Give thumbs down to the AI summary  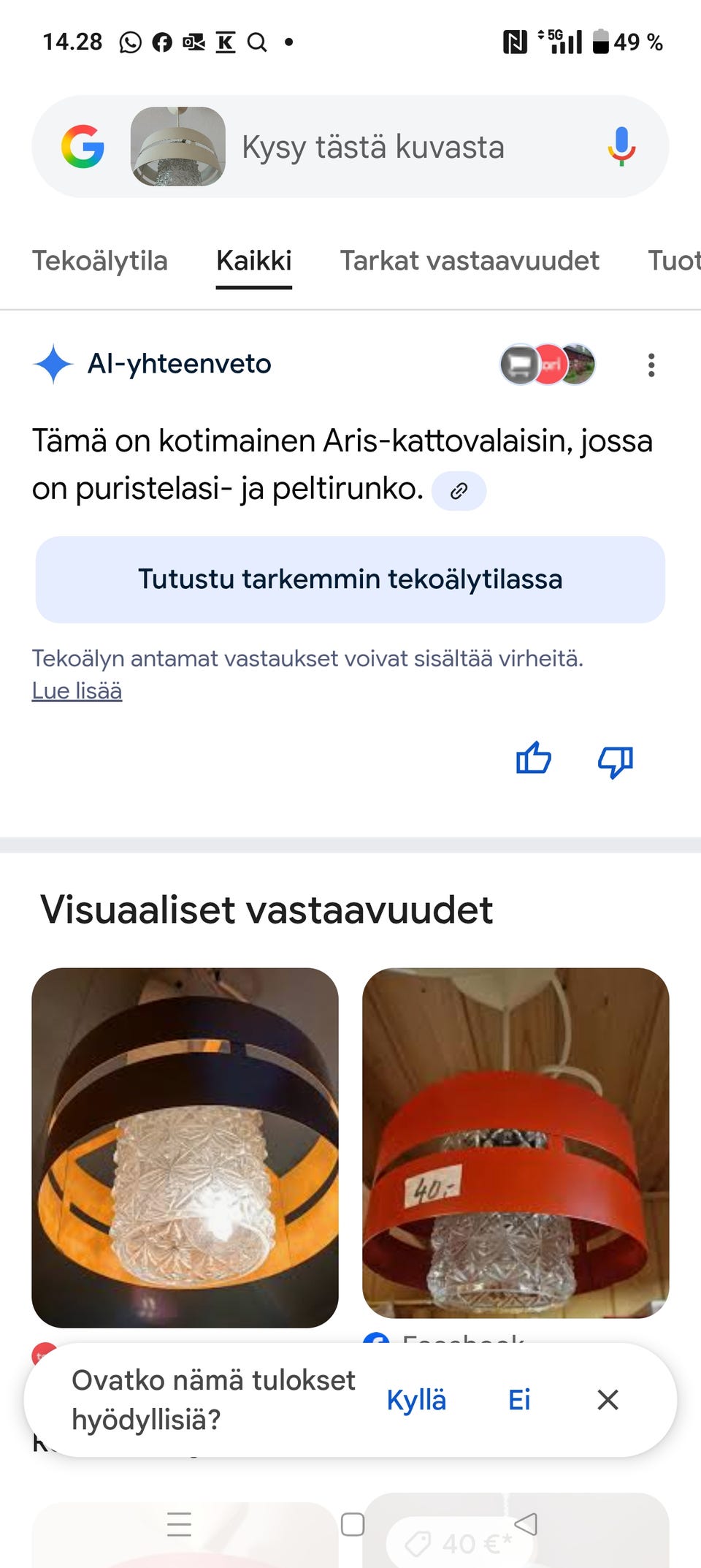coord(614,761)
